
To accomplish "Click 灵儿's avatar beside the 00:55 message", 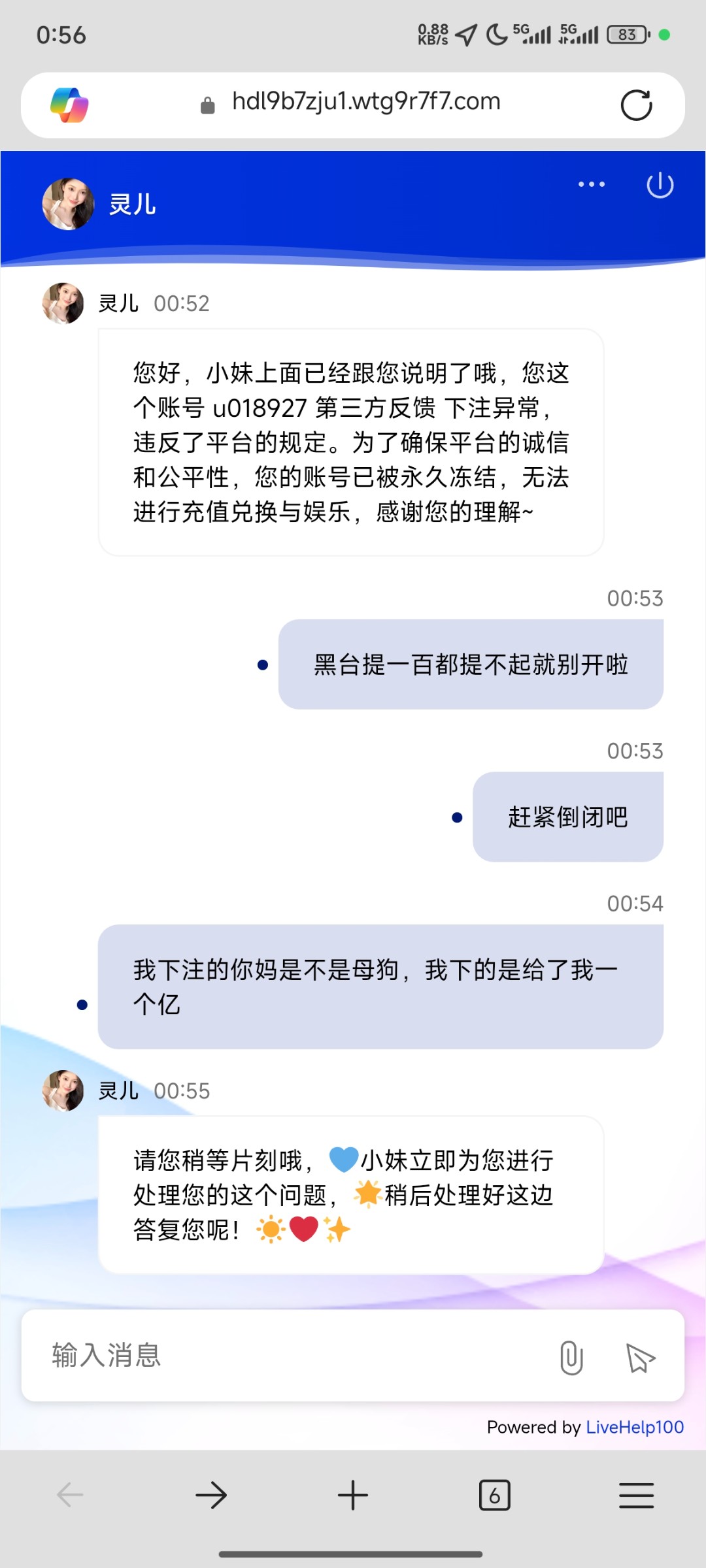I will click(x=62, y=1090).
